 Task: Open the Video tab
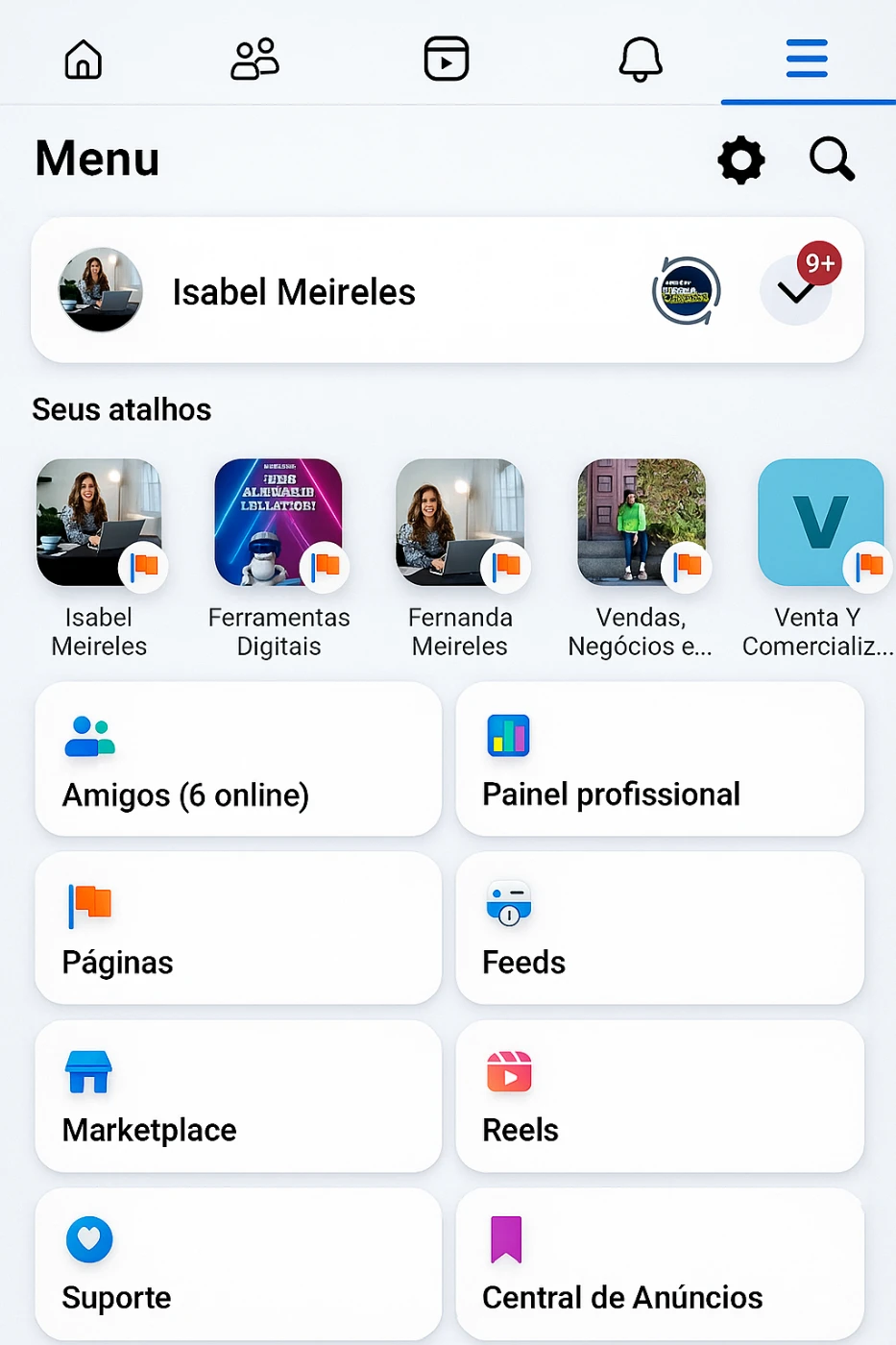(447, 60)
